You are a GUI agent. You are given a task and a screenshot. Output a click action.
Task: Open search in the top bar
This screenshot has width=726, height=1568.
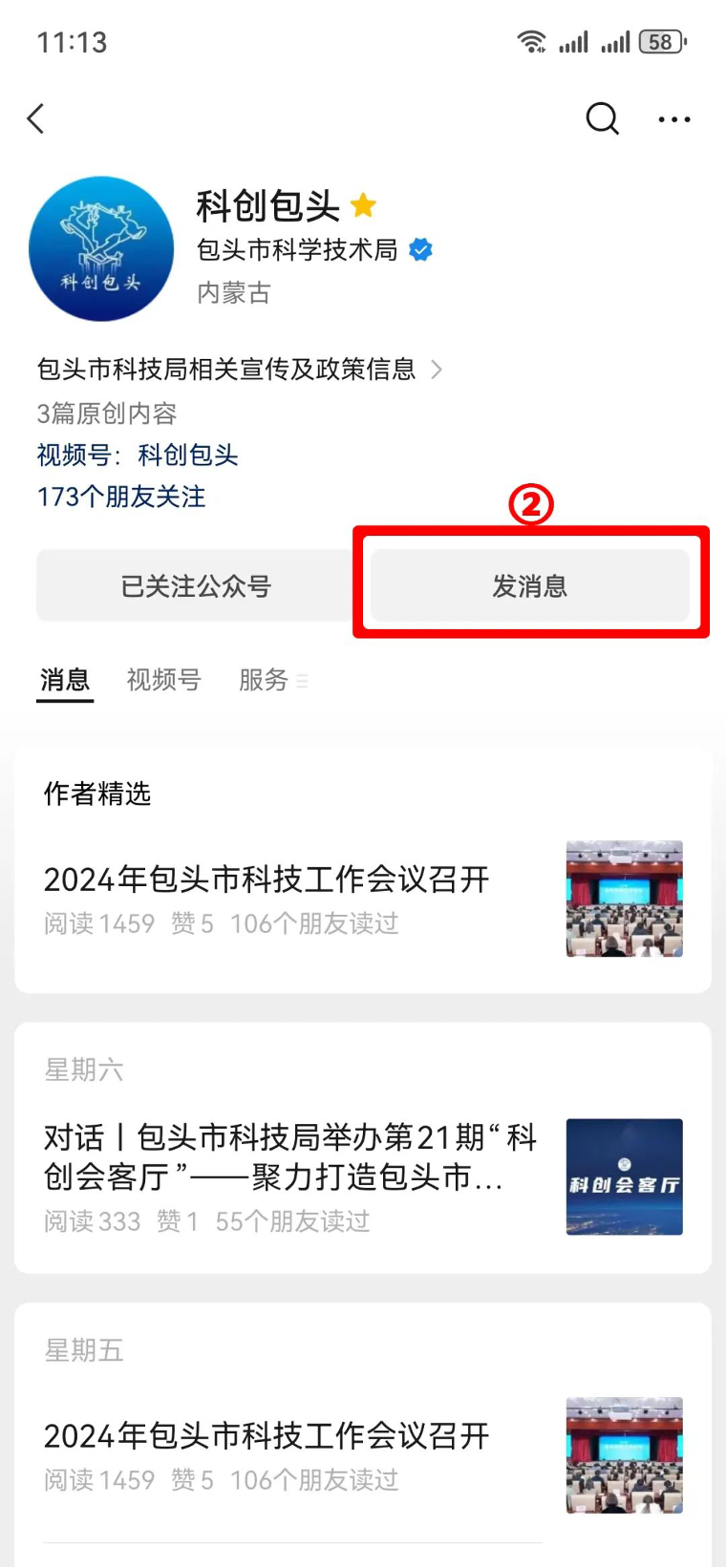(602, 119)
